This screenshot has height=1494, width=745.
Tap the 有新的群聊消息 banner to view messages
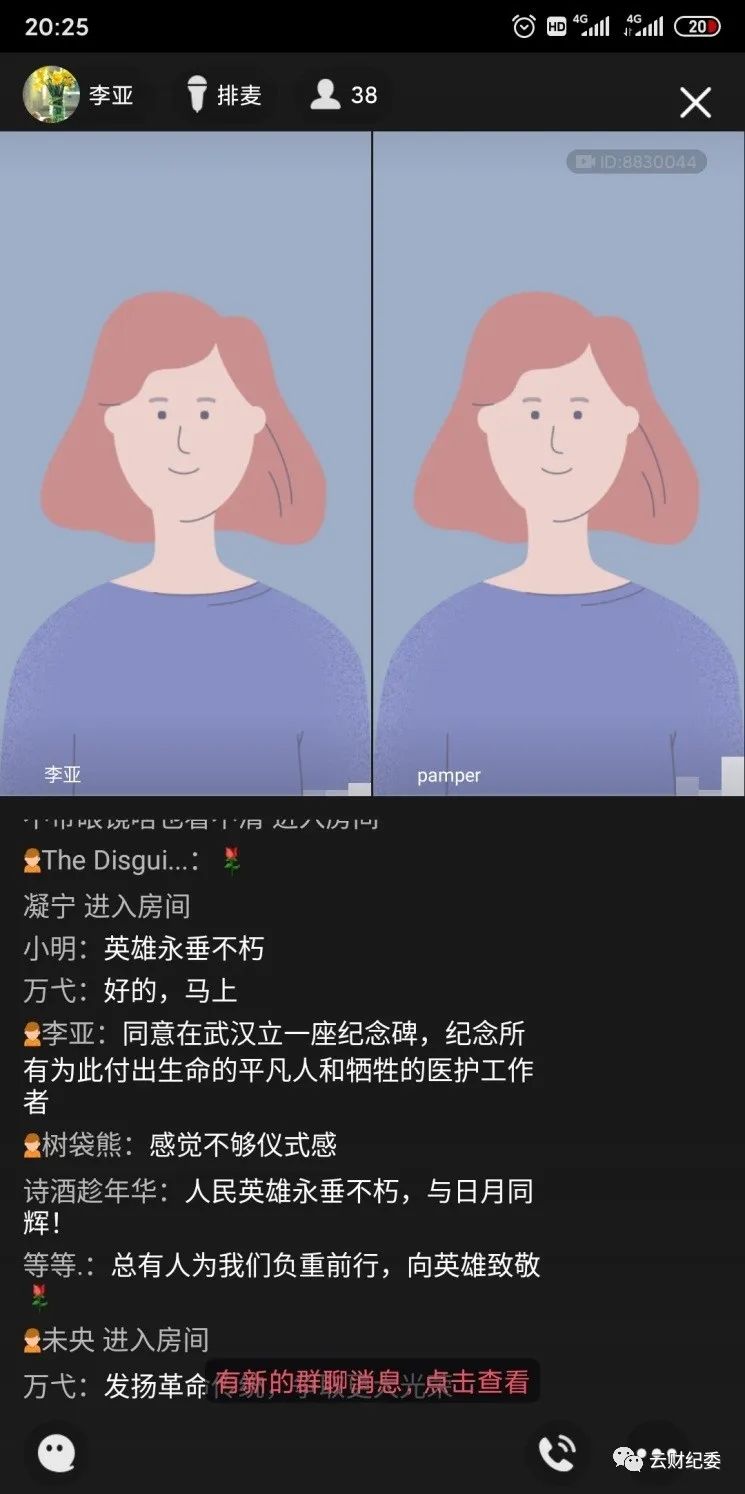372,1382
